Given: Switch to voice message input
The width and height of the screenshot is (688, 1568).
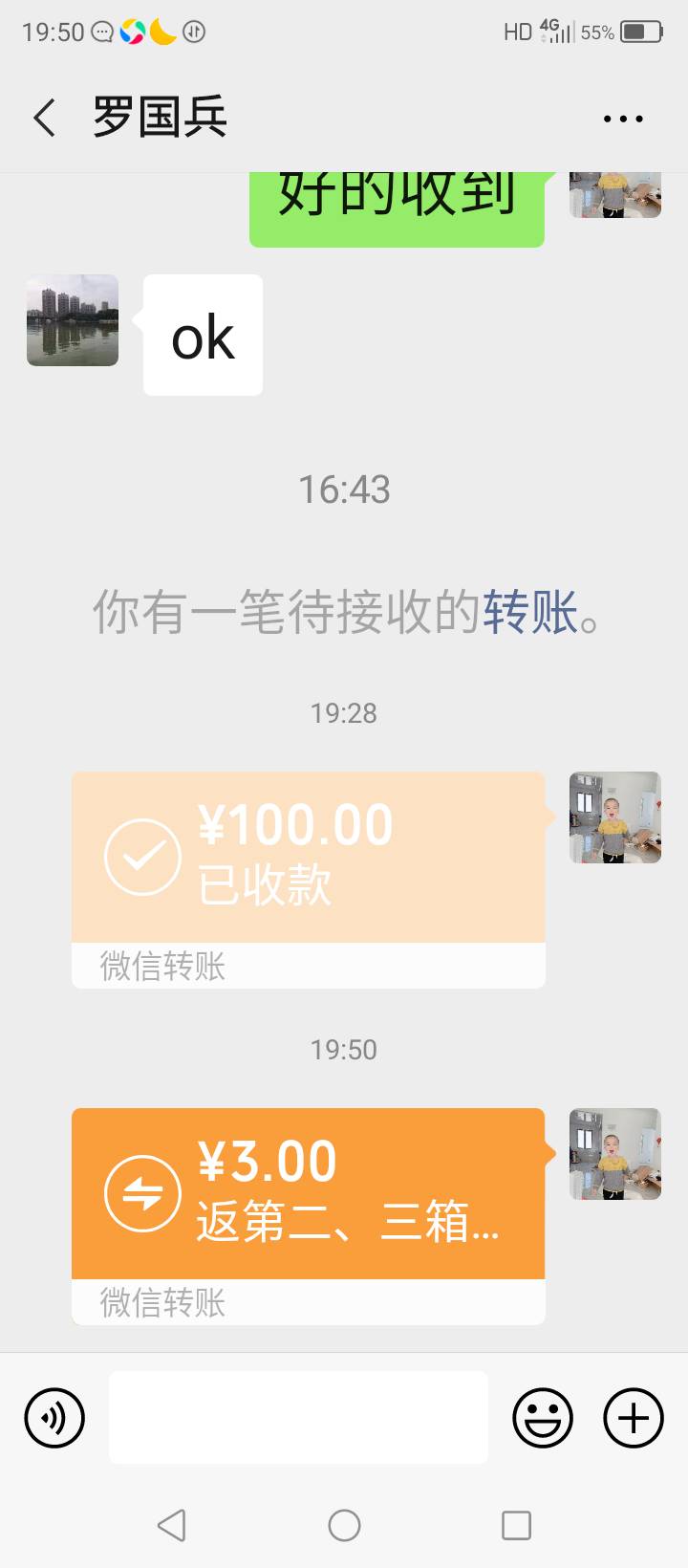Looking at the screenshot, I should tap(54, 1418).
